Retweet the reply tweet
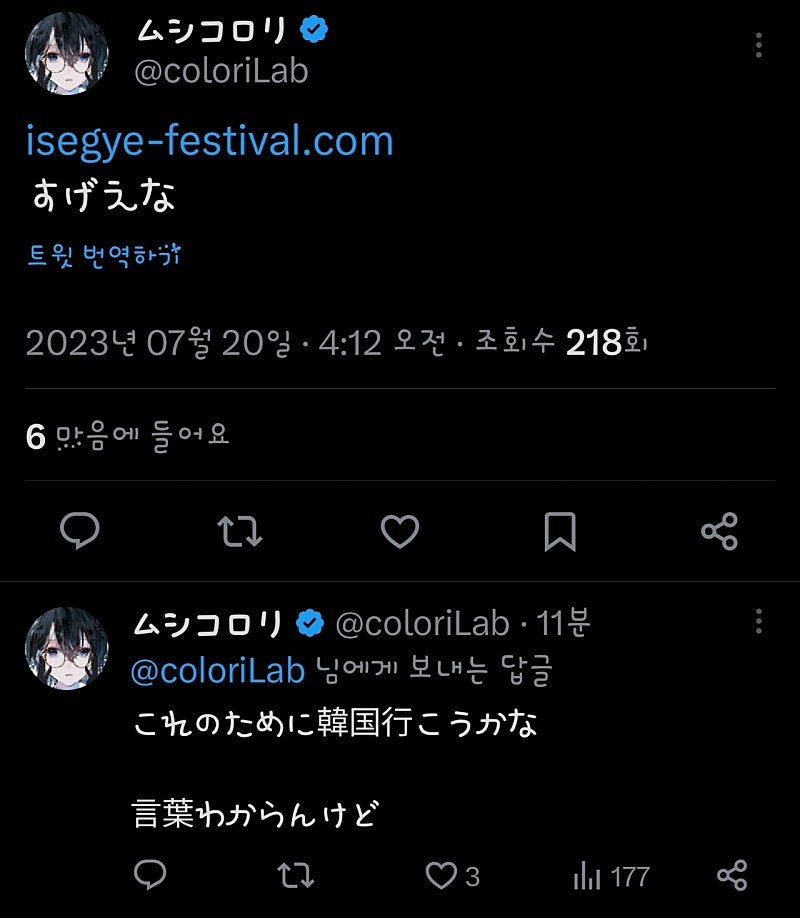 tap(296, 877)
